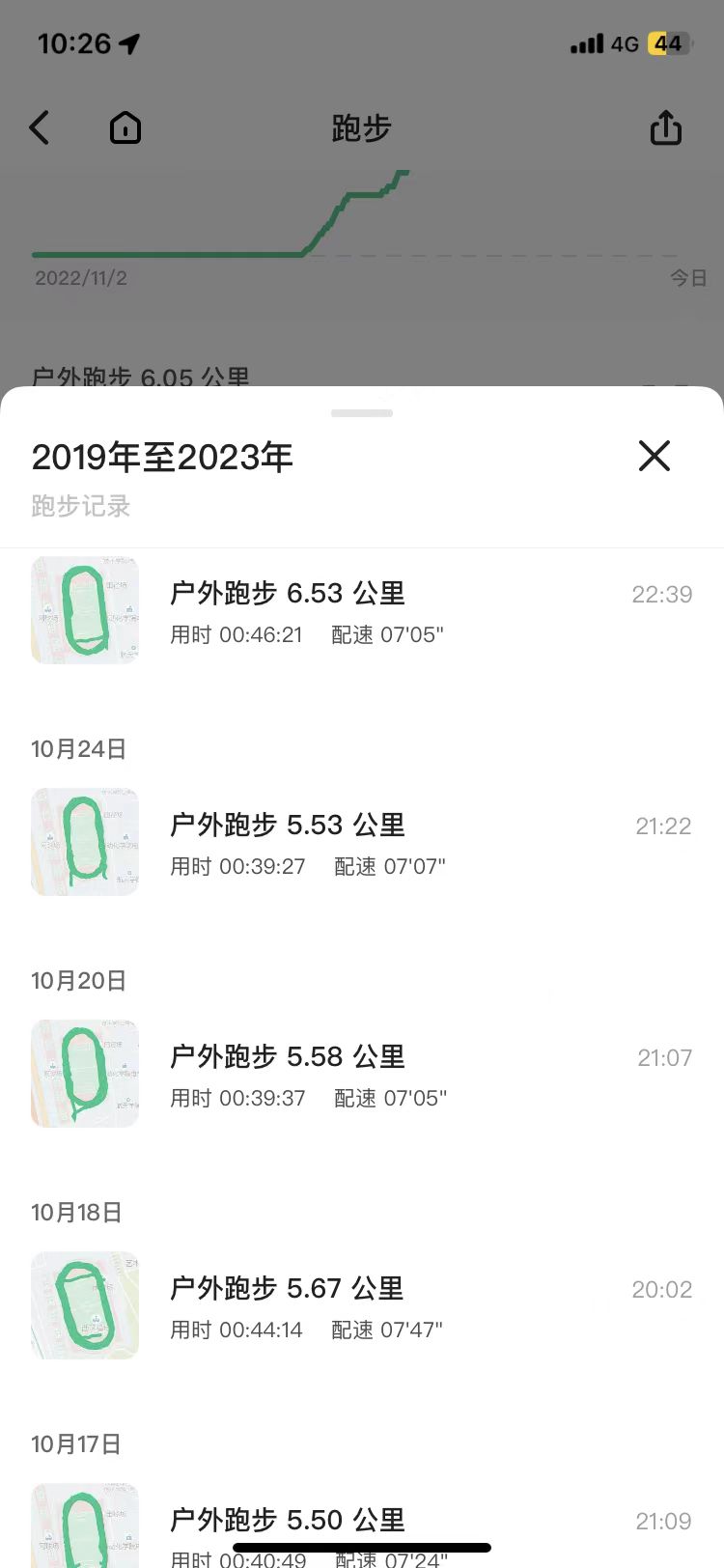Return to the home page icon
Screen dimensions: 724x1568
click(125, 127)
